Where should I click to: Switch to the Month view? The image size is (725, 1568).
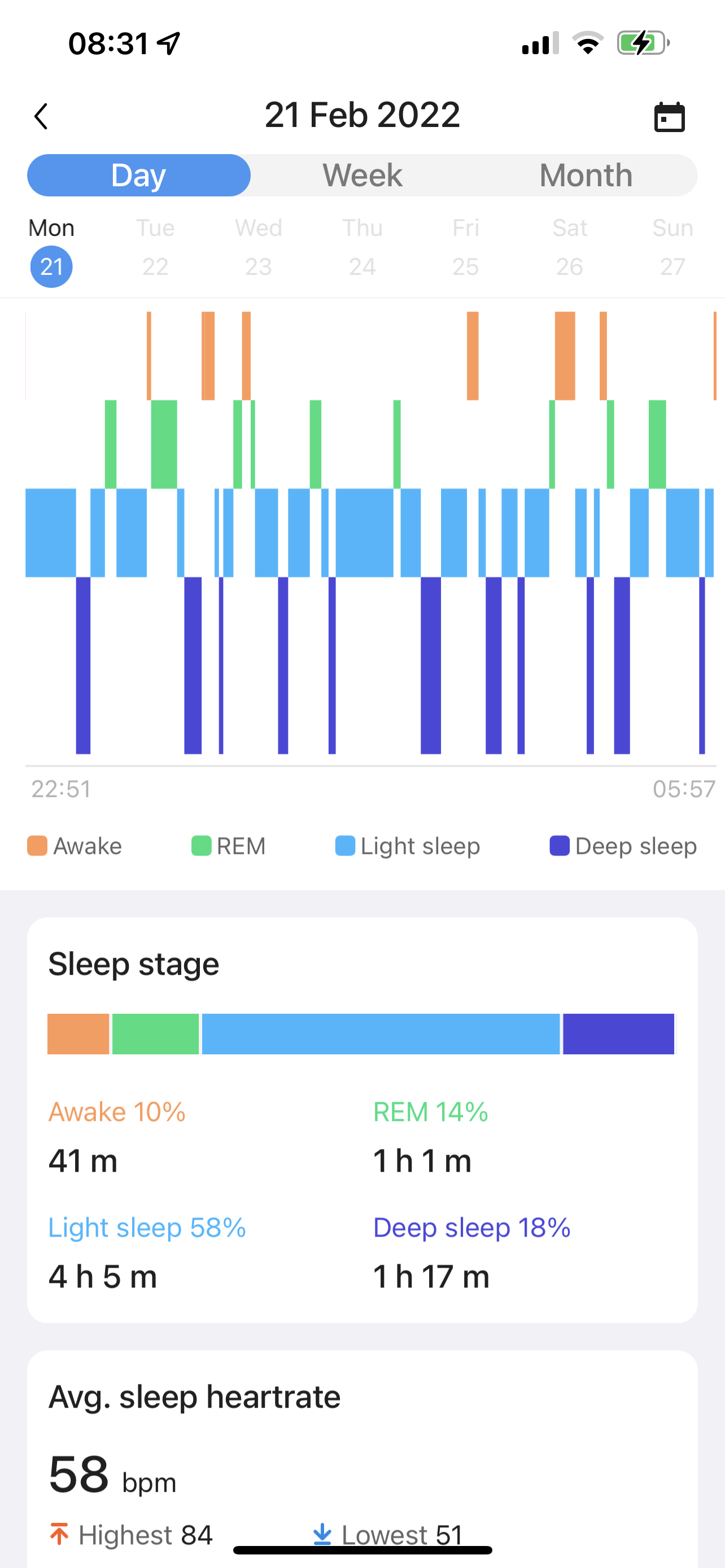(586, 176)
